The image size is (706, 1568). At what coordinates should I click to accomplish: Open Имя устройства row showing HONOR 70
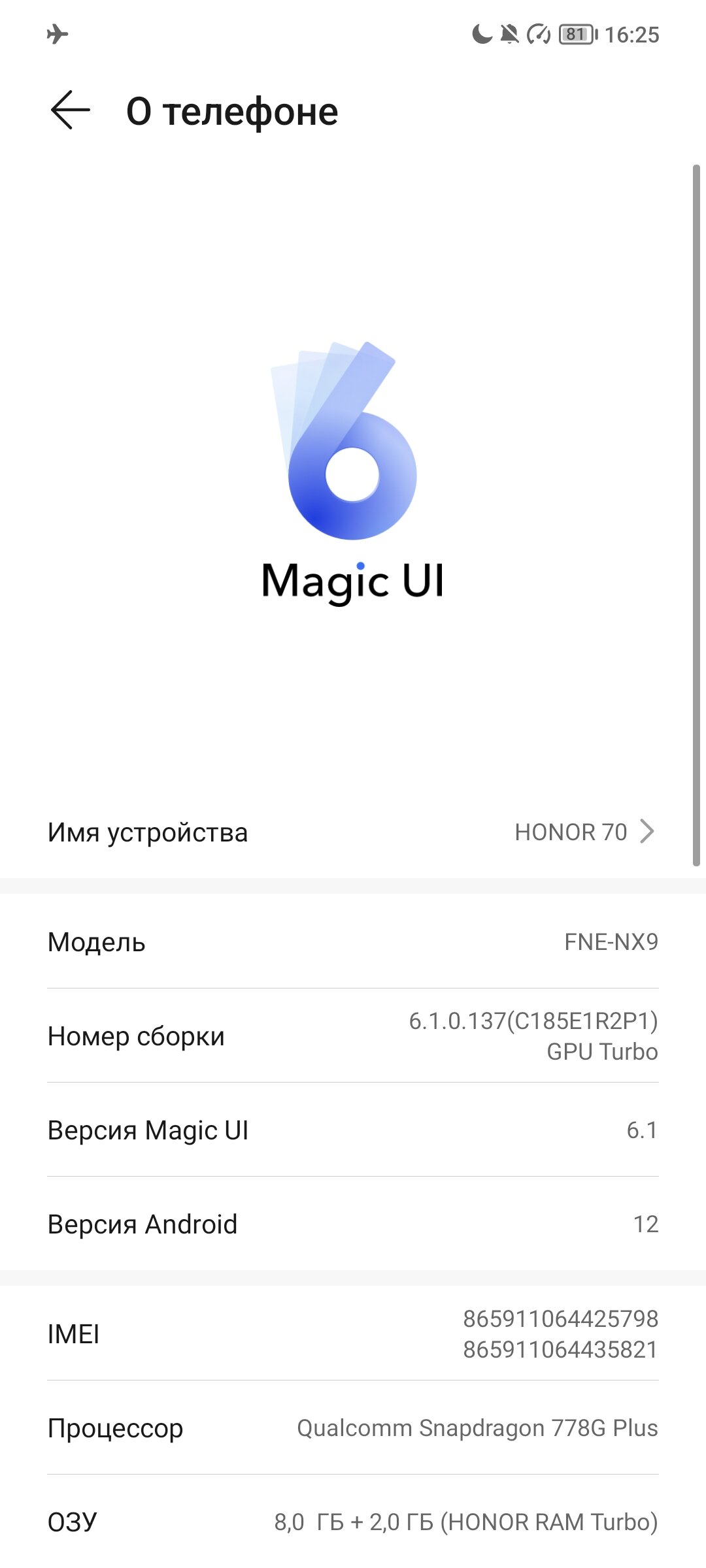[353, 832]
